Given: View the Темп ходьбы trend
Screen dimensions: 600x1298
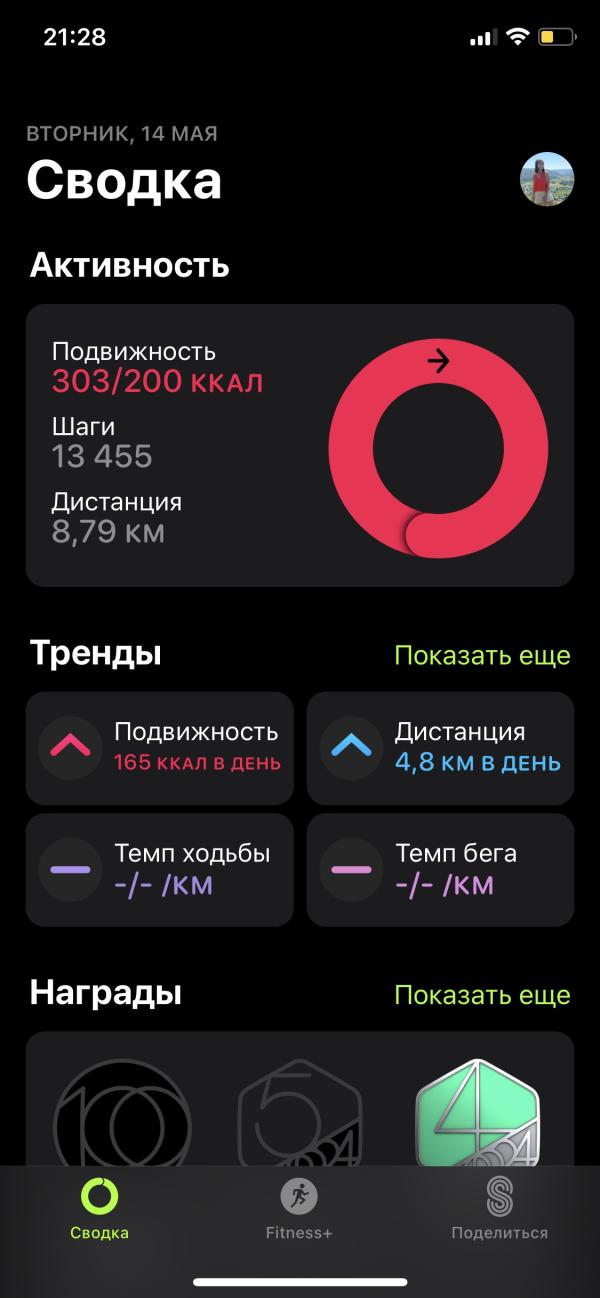Looking at the screenshot, I should (x=160, y=869).
